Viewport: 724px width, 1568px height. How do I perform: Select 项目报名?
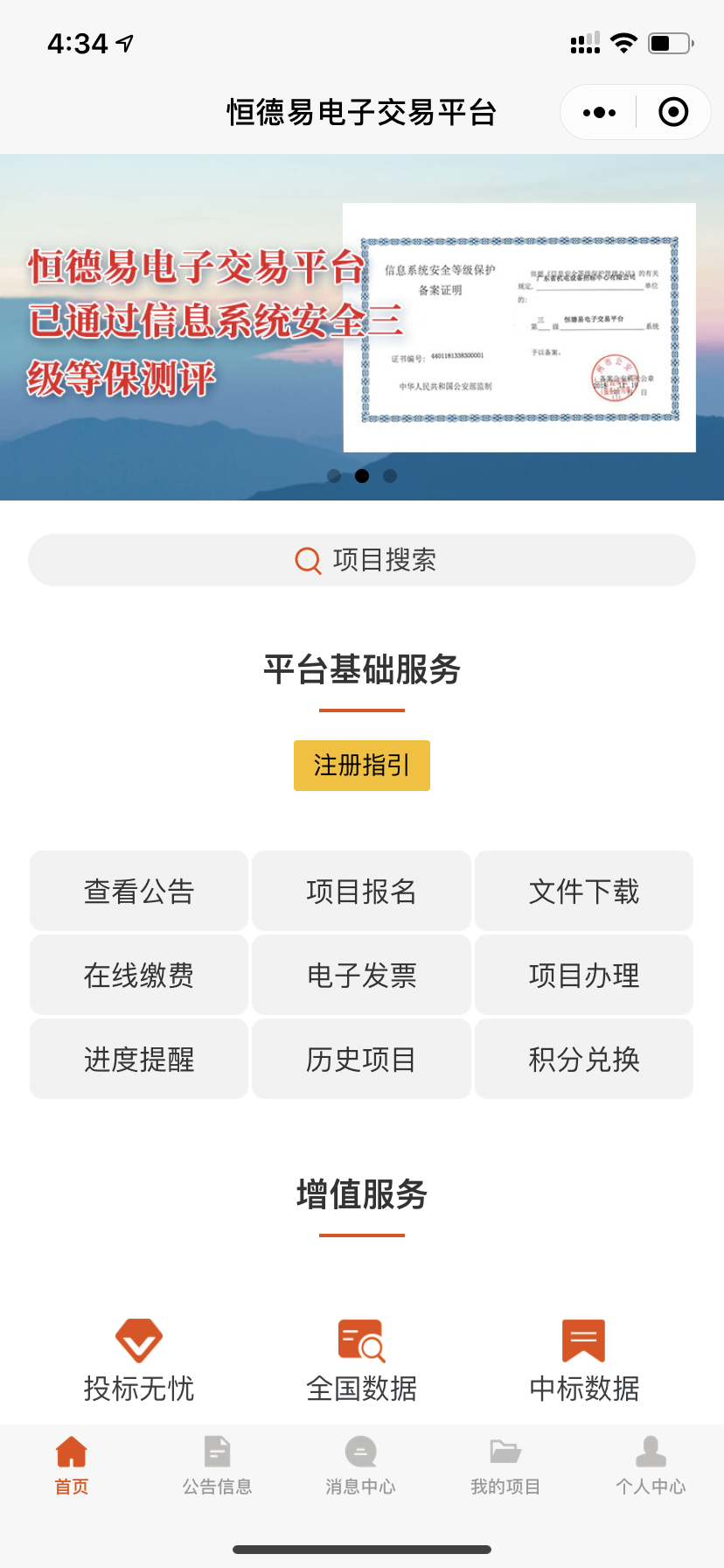[x=361, y=891]
